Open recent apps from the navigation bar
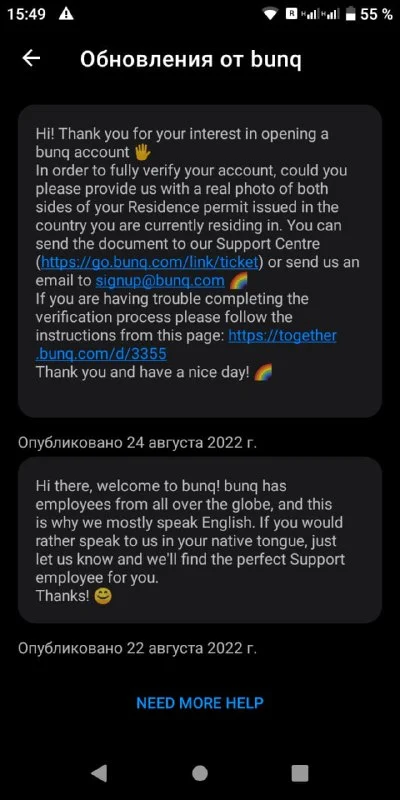The image size is (400, 800). tap(299, 773)
